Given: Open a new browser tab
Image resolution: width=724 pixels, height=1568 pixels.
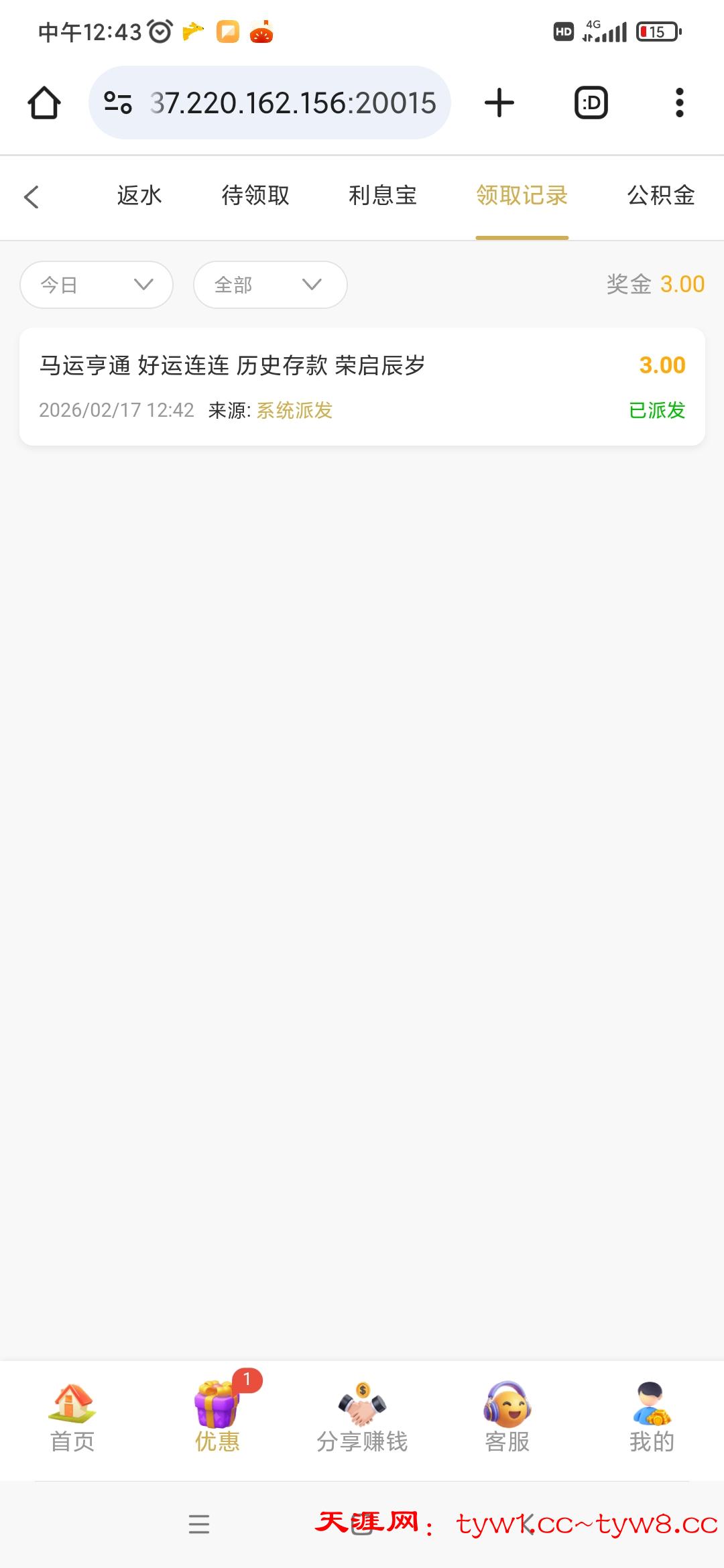Looking at the screenshot, I should pyautogui.click(x=499, y=103).
